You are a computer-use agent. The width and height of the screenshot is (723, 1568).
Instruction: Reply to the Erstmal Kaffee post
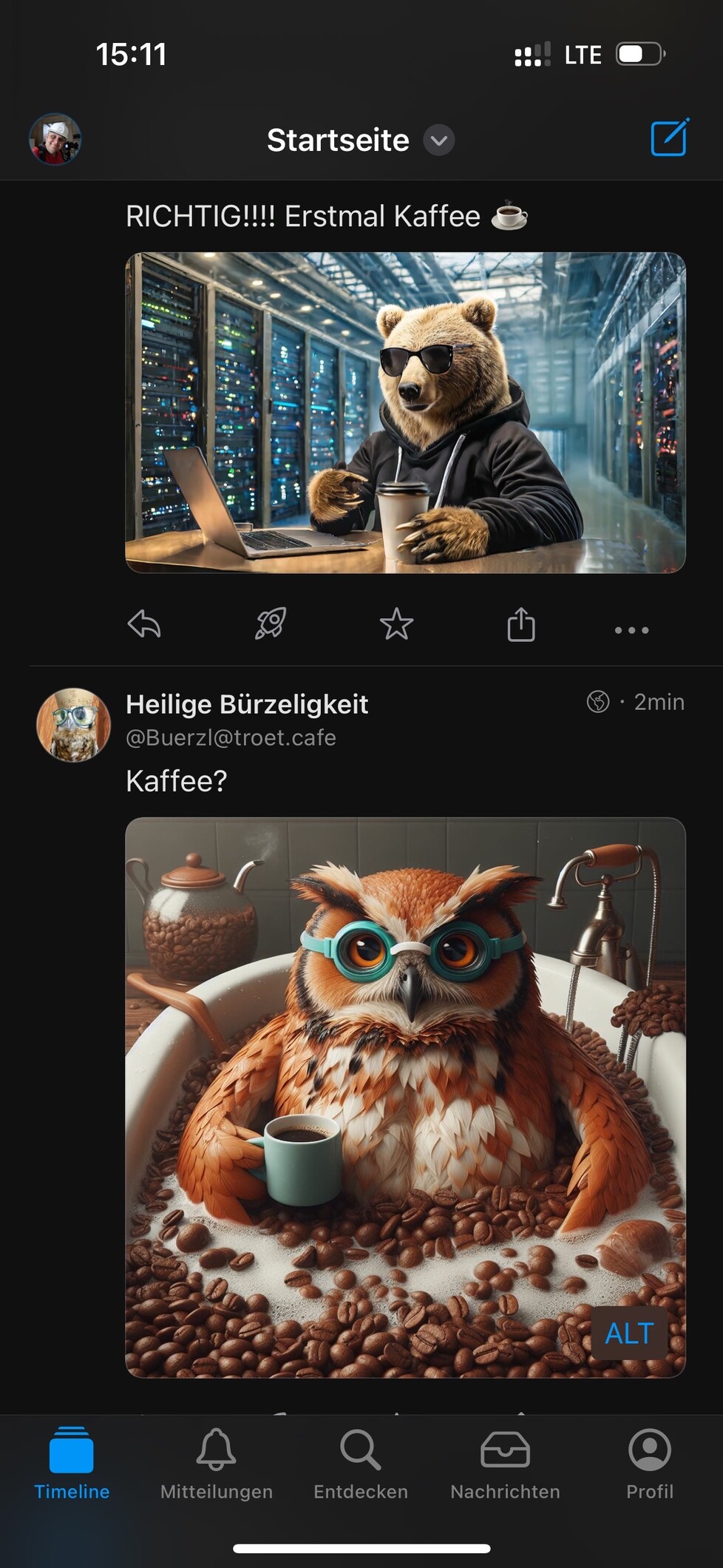click(x=144, y=624)
